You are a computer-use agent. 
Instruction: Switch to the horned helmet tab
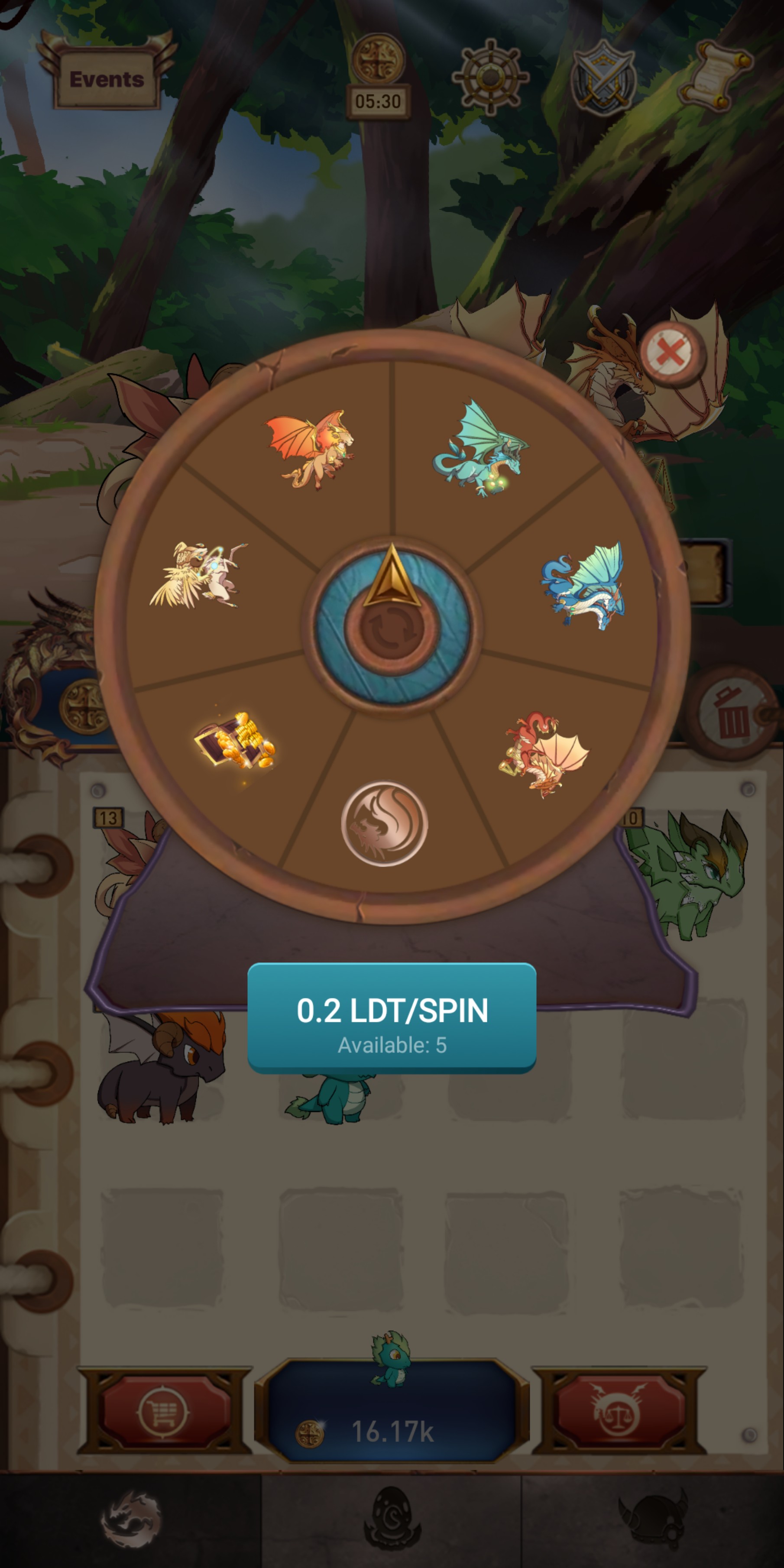point(652,1520)
